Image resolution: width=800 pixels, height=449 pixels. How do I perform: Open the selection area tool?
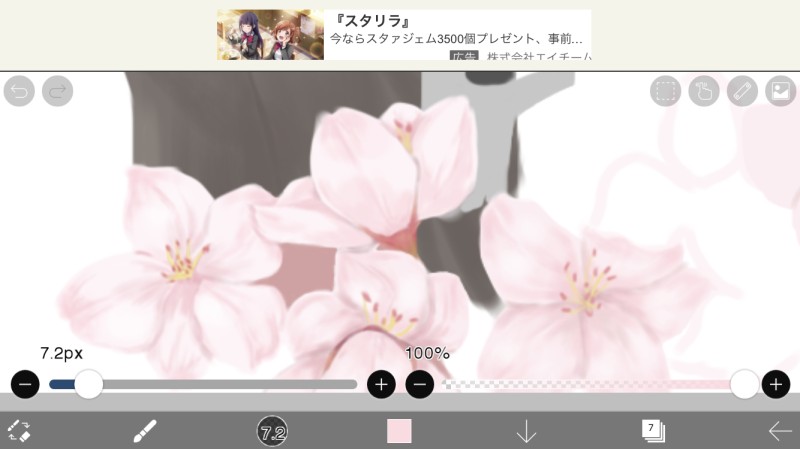665,92
